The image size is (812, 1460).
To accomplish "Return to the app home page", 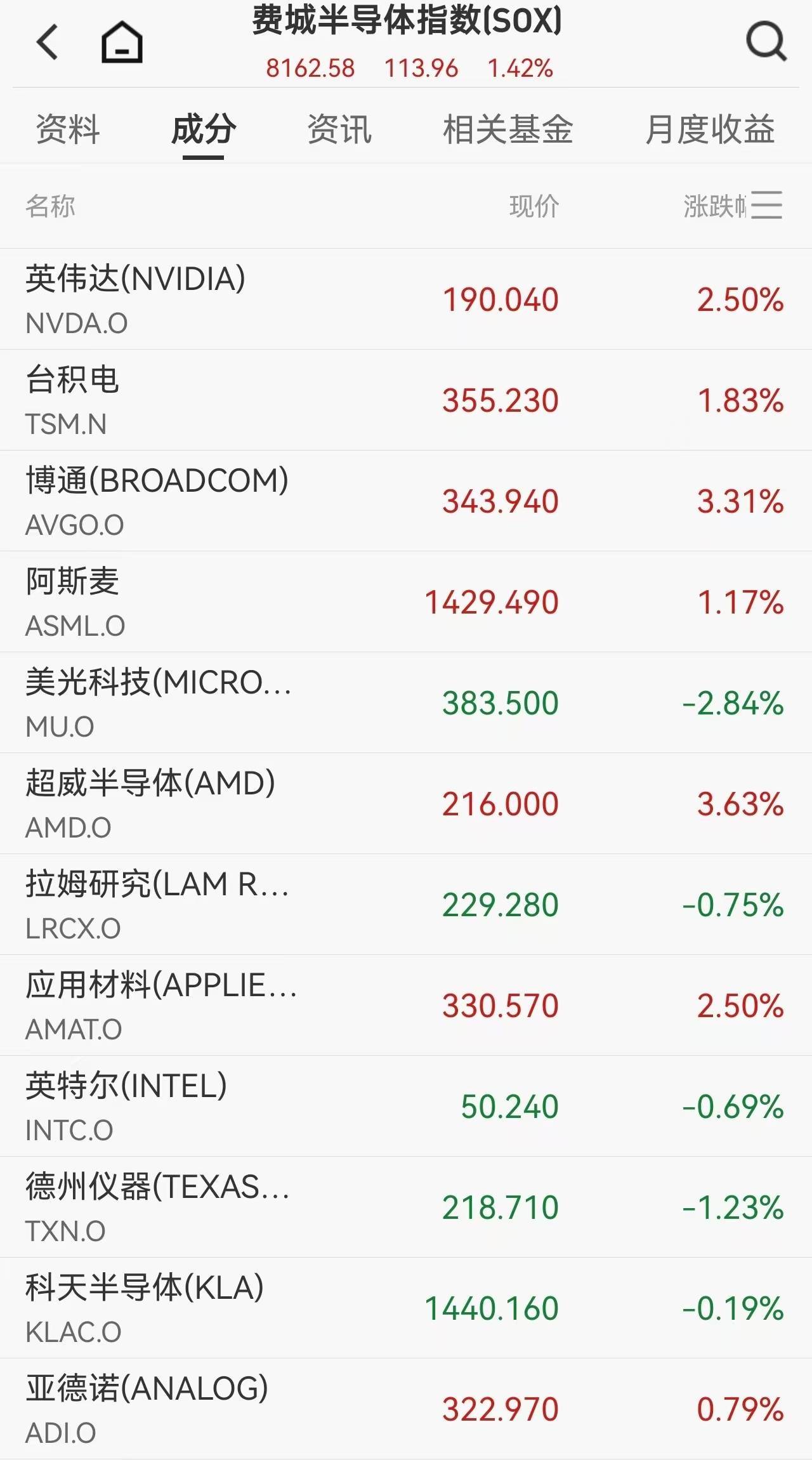I will click(122, 43).
